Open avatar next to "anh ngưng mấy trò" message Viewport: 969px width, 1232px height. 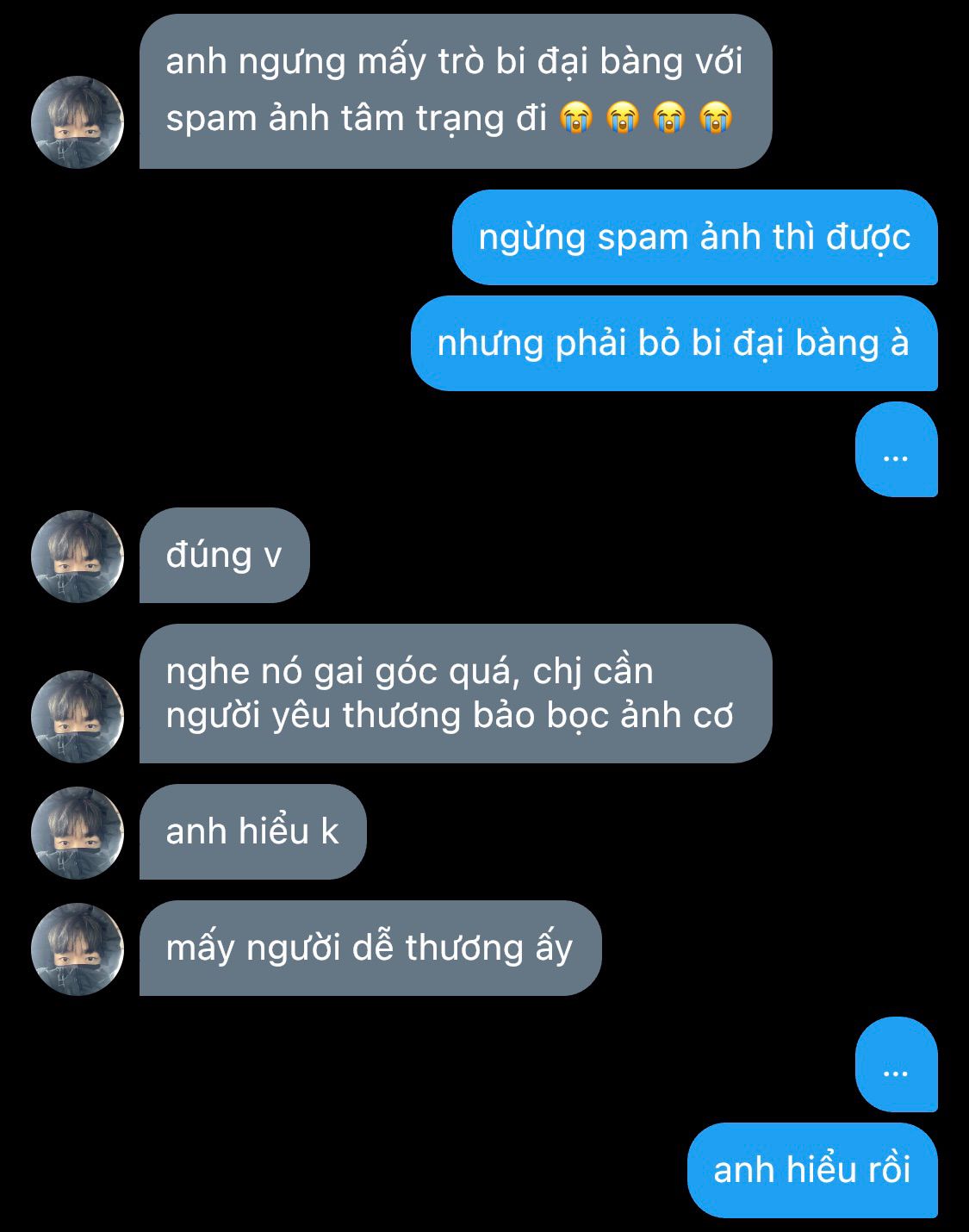tap(78, 122)
